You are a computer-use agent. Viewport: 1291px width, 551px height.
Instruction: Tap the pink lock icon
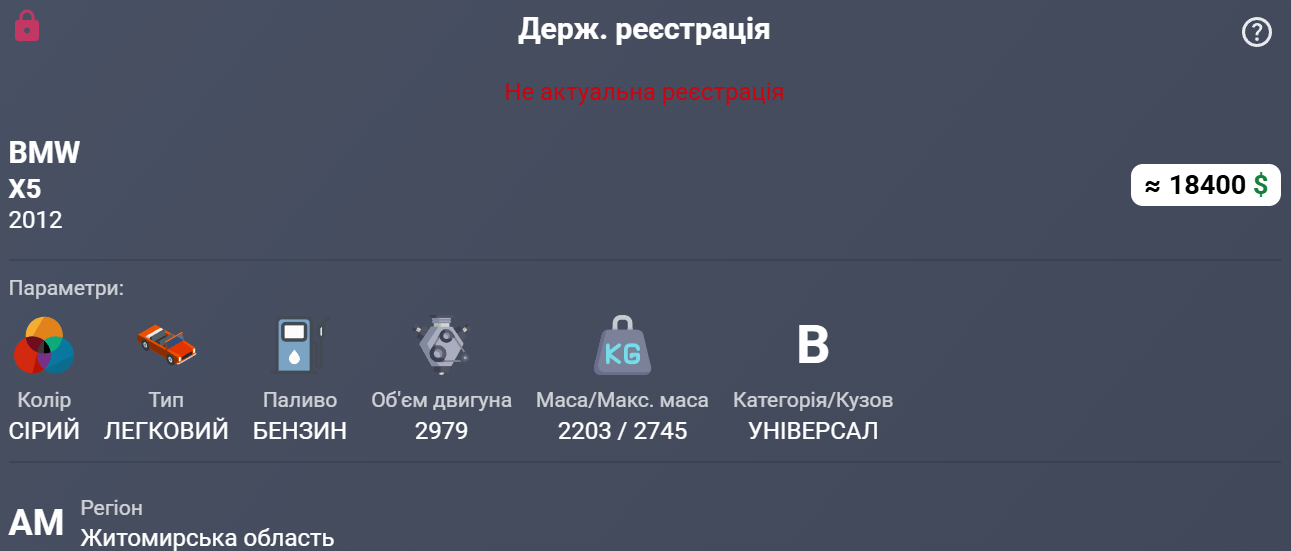point(27,26)
